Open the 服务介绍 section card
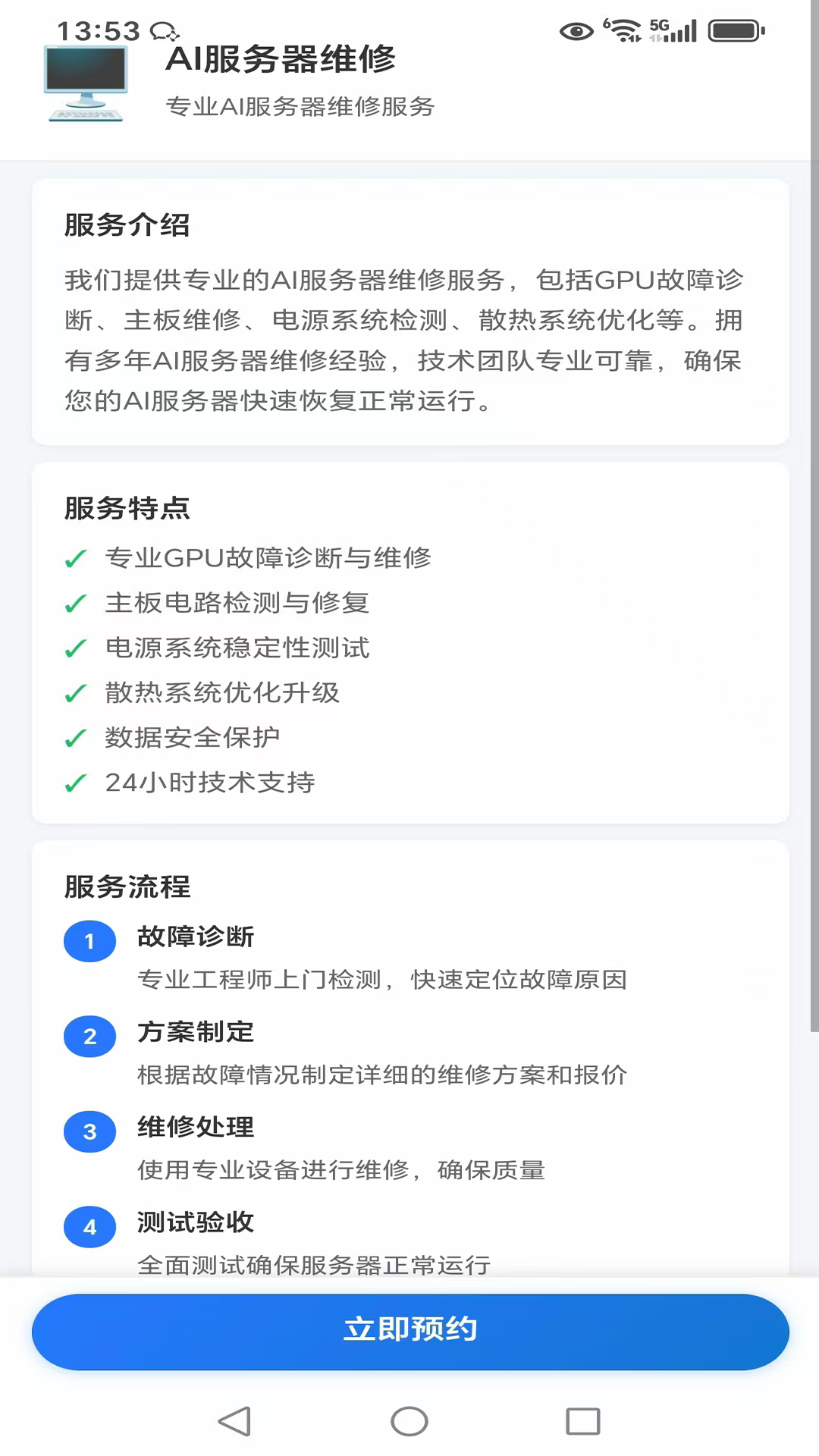819x1456 pixels. click(x=409, y=309)
